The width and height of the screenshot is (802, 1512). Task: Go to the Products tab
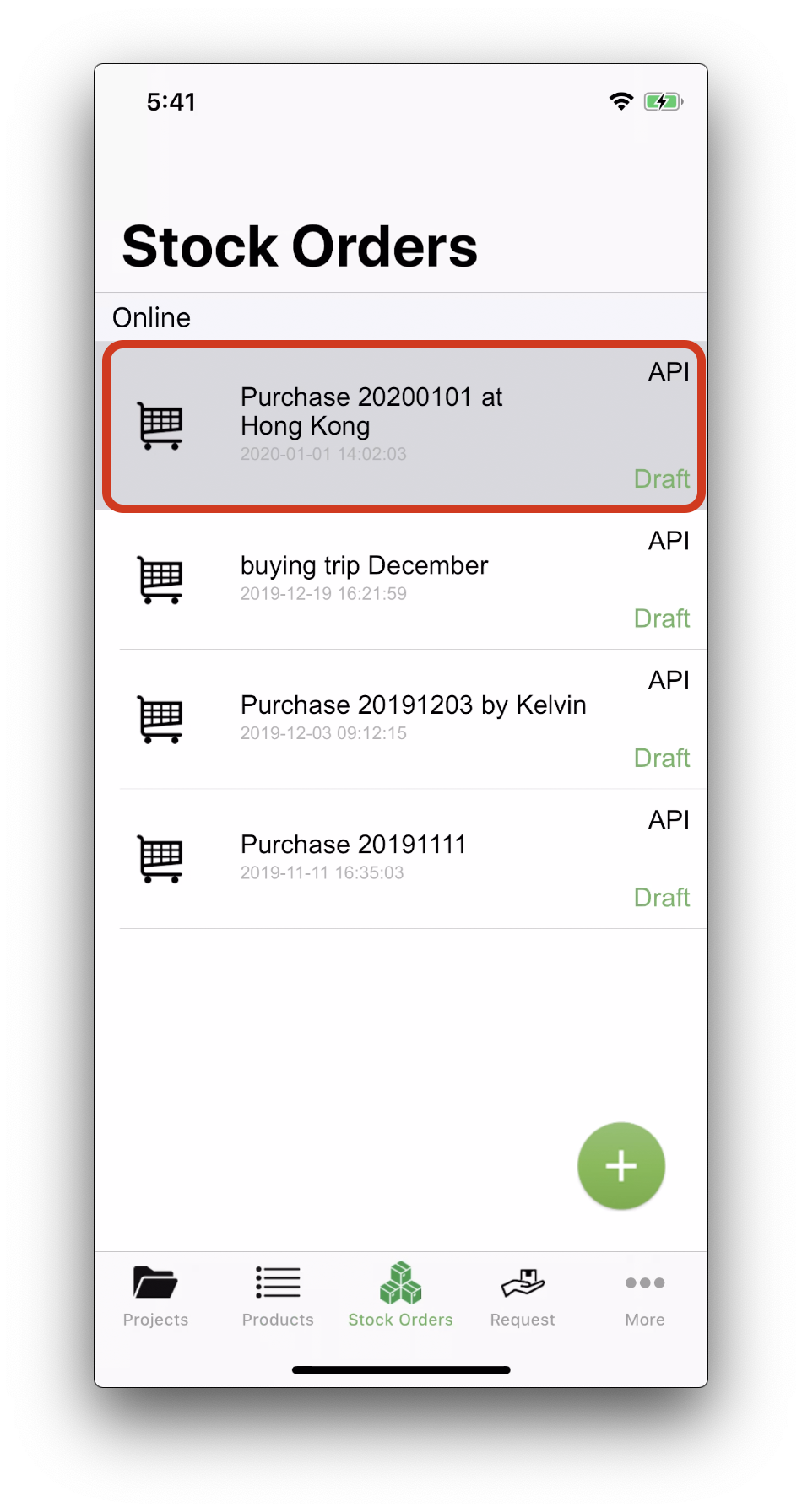pyautogui.click(x=278, y=1296)
